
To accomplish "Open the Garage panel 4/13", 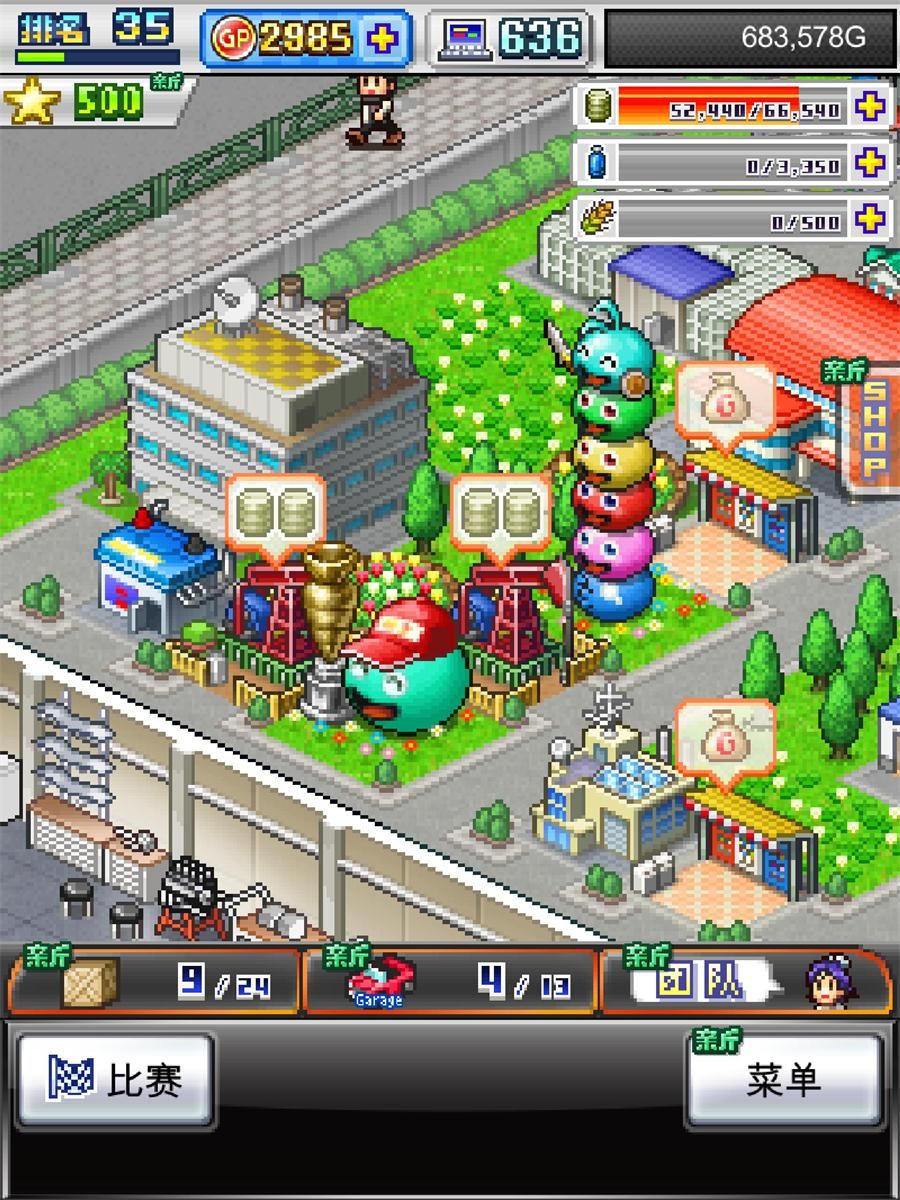I will coord(450,982).
